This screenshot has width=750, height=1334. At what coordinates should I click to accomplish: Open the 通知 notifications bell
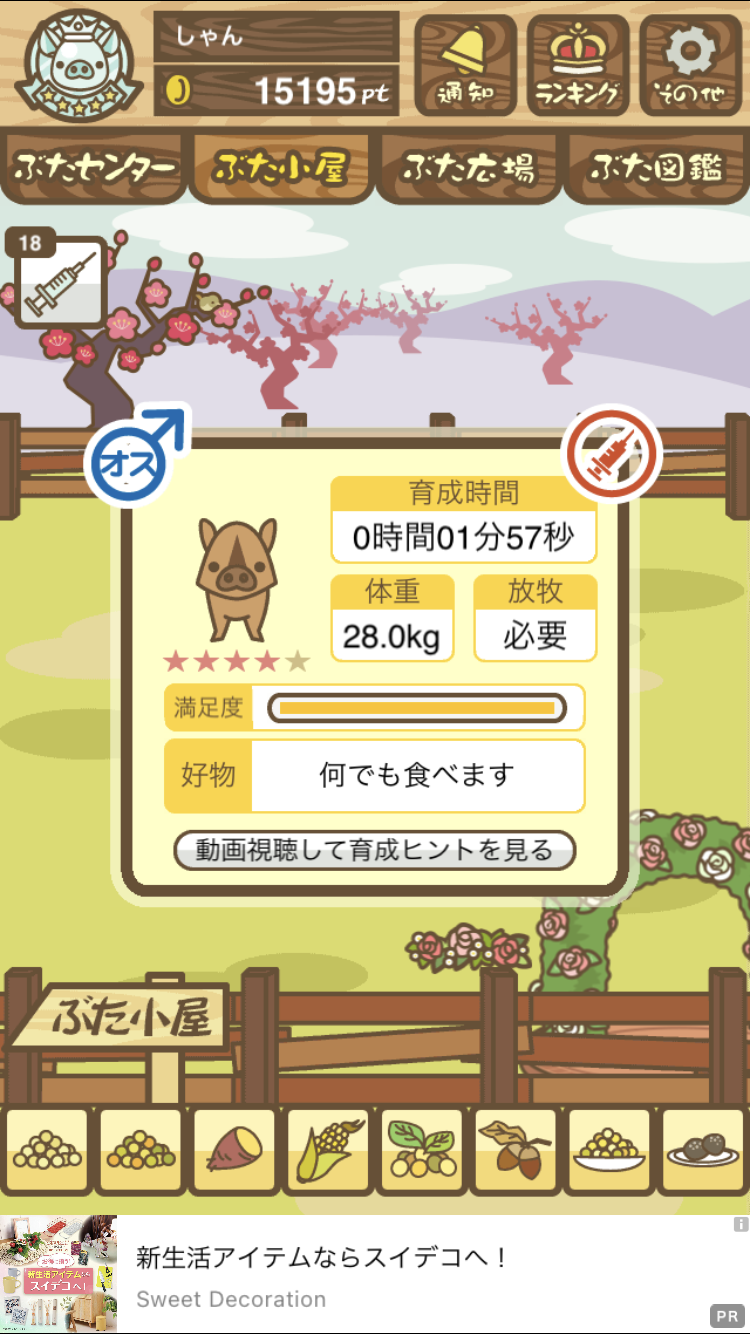coord(465,65)
